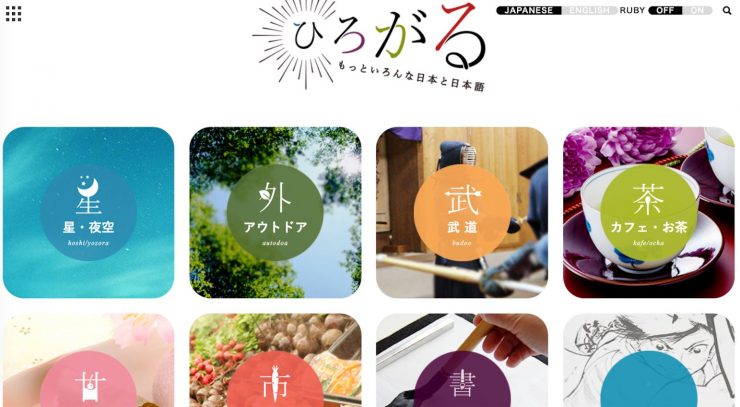Open the manga sketch card with blue circle
This screenshot has height=407, width=740.
649,365
